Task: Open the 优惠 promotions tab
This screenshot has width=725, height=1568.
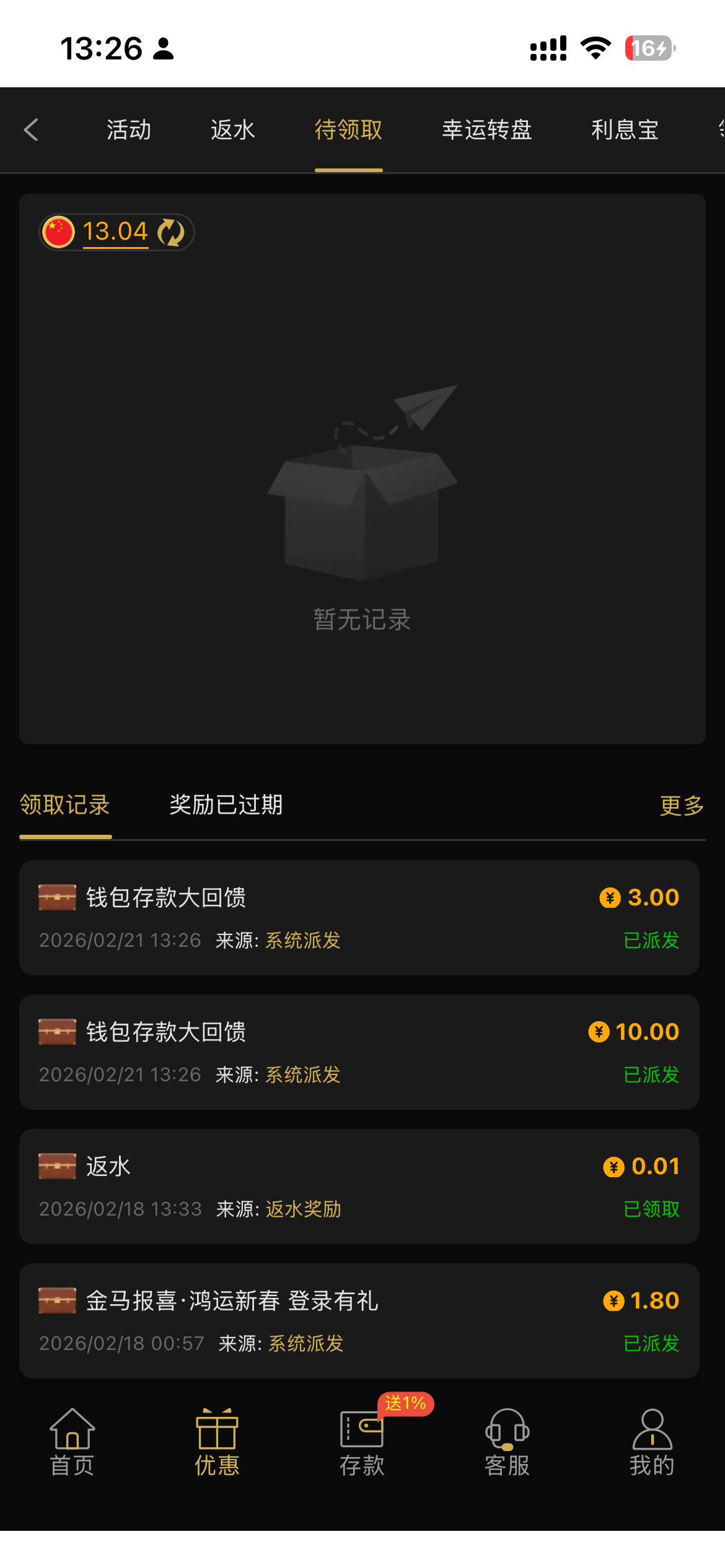Action: (x=217, y=1443)
